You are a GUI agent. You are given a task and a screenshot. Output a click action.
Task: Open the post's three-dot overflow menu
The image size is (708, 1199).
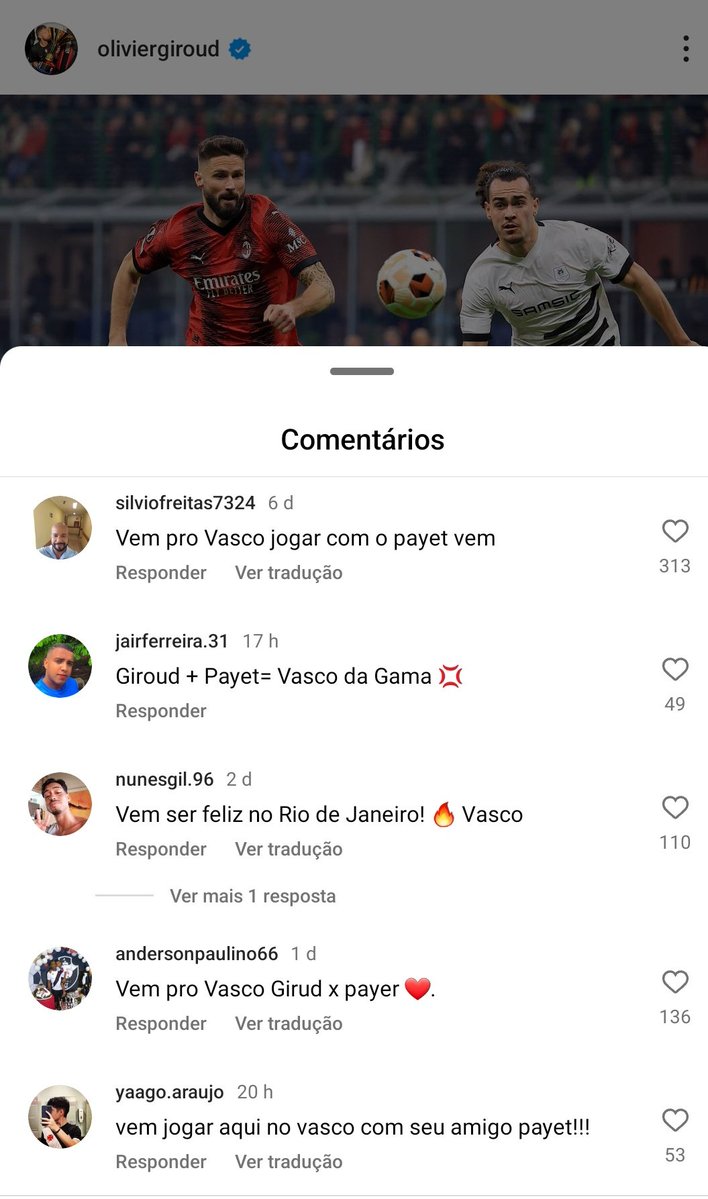[685, 48]
